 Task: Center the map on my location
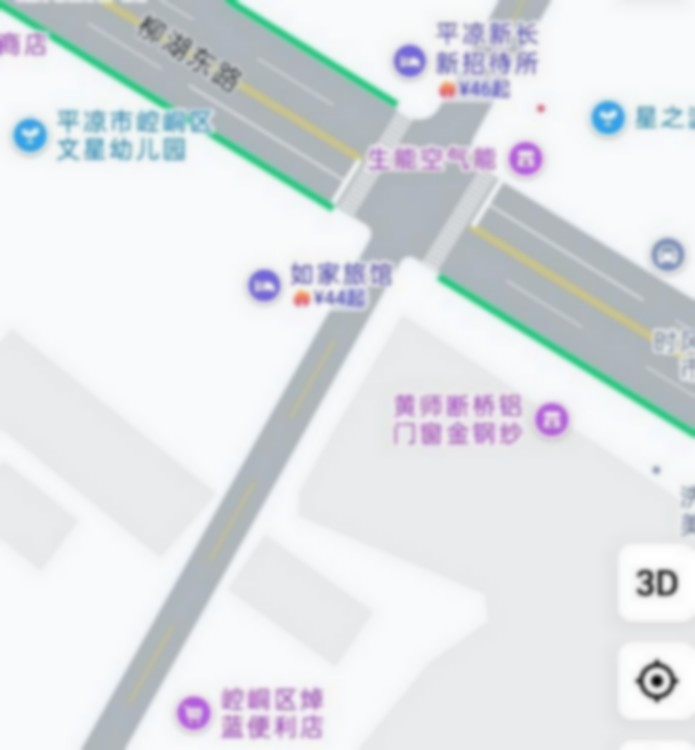click(657, 681)
